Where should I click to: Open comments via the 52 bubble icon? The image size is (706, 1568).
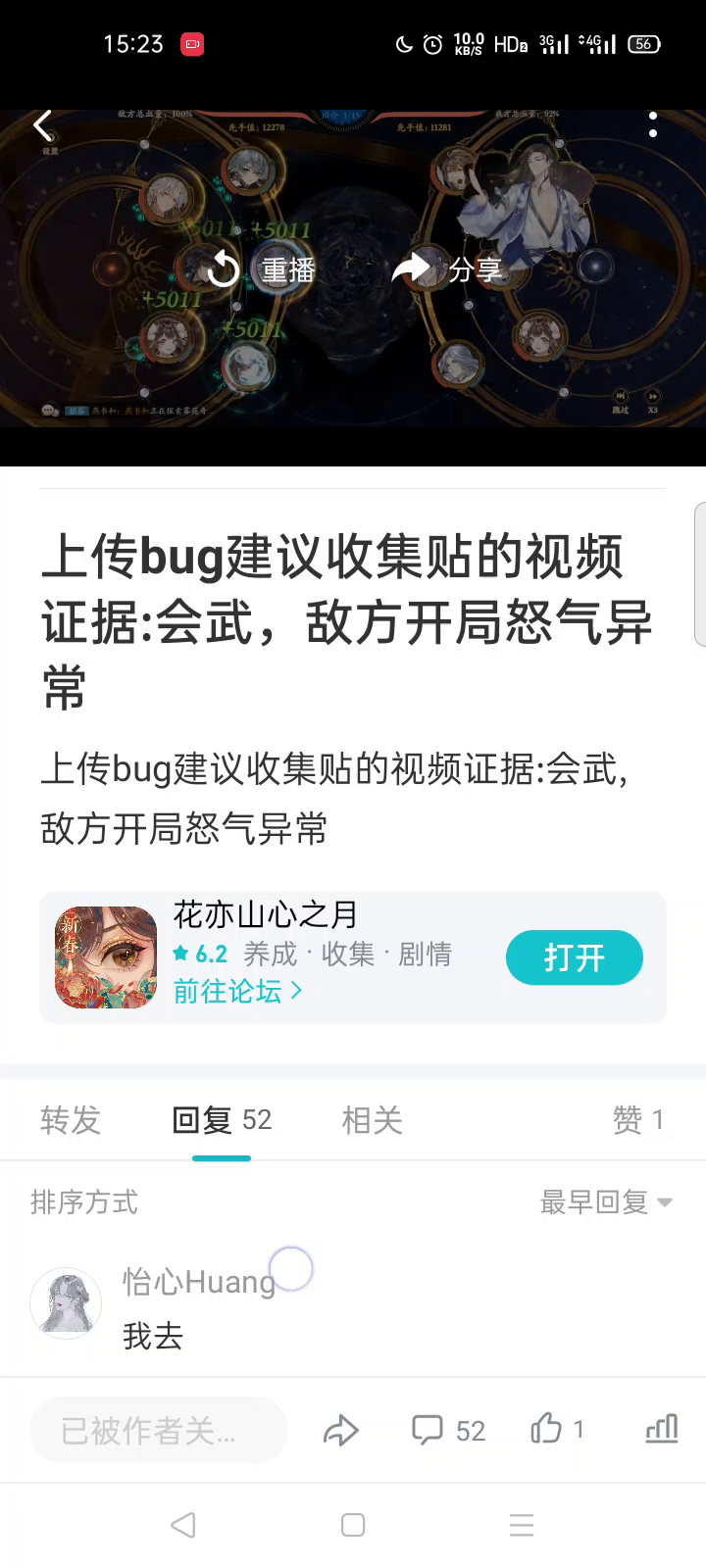click(449, 1431)
